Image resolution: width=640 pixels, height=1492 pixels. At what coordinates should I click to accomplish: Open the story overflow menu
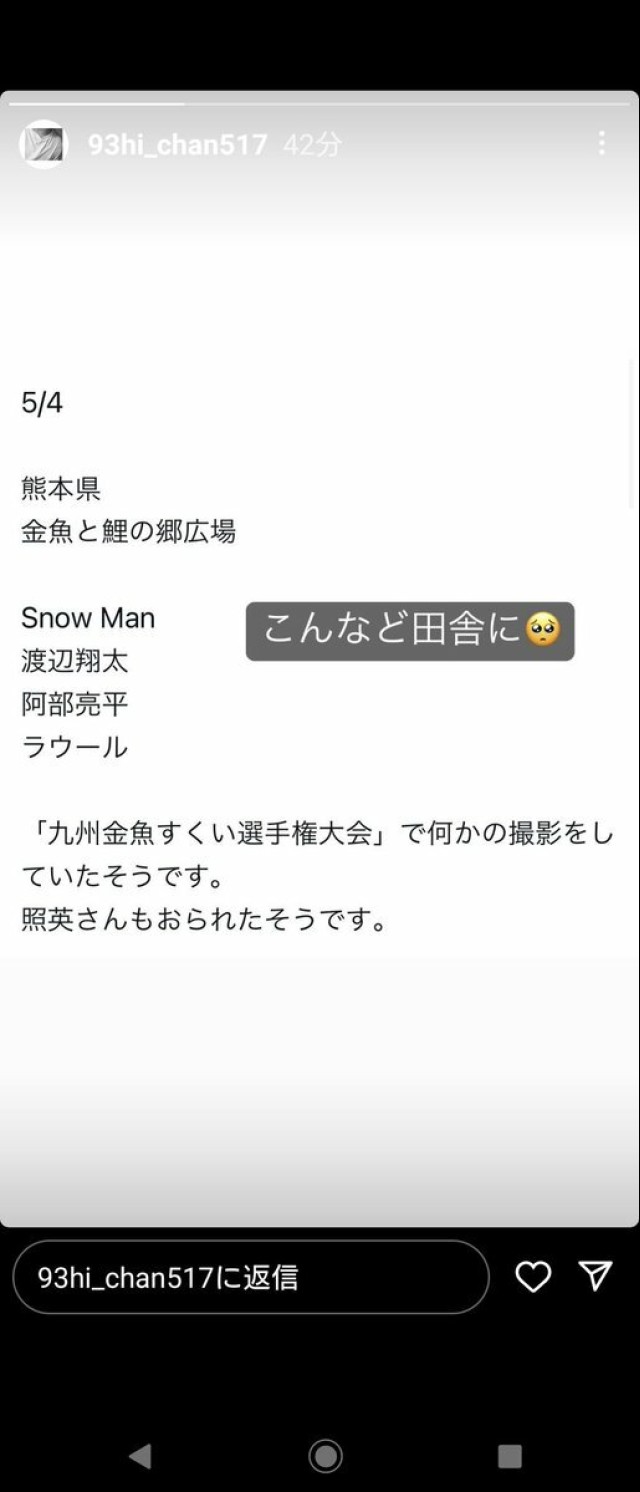pyautogui.click(x=601, y=144)
